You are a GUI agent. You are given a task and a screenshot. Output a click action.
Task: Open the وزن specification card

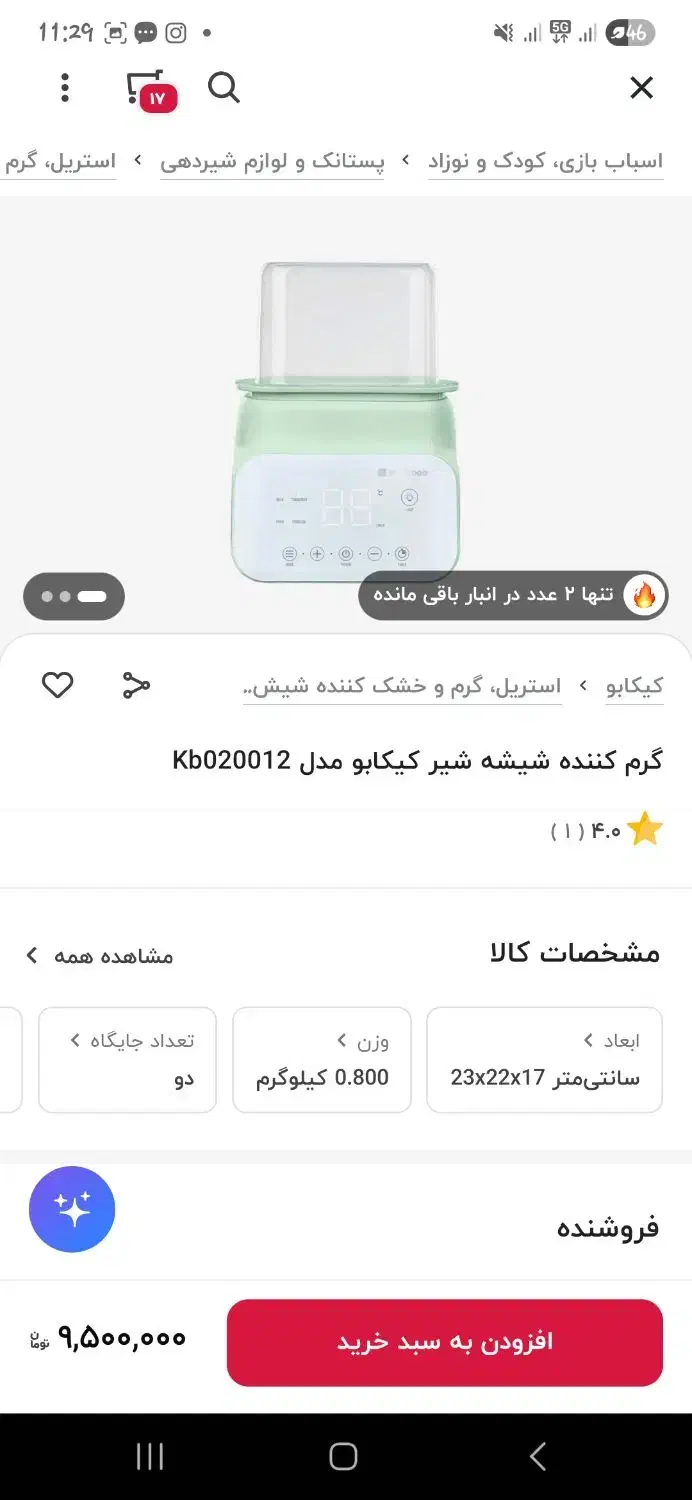[x=322, y=1060]
